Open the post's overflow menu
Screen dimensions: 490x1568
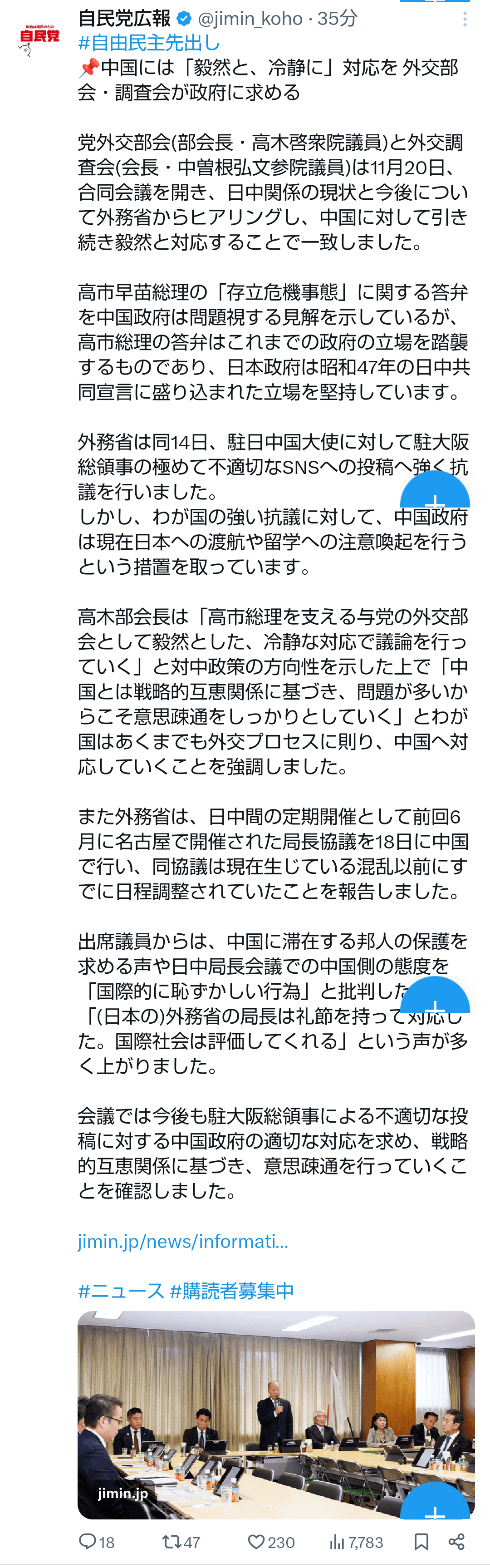(465, 20)
